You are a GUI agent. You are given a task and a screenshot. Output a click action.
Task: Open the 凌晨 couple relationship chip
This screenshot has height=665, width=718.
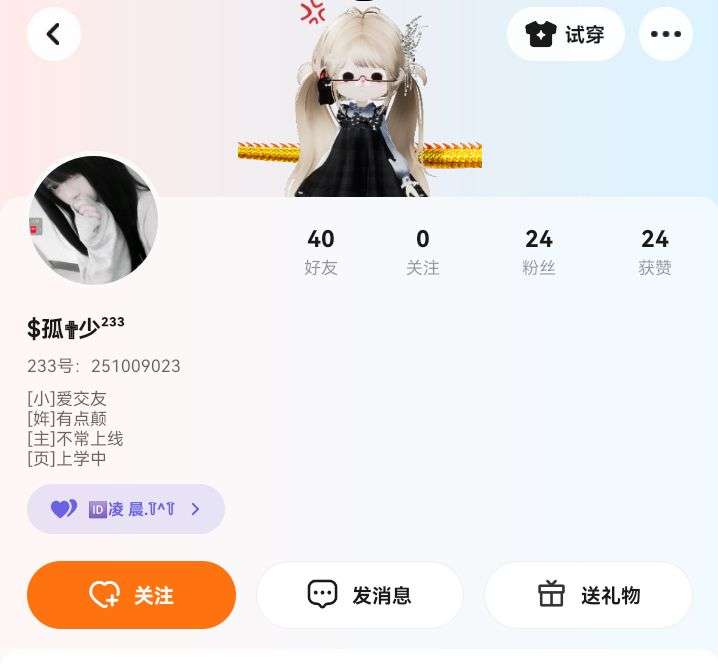126,509
